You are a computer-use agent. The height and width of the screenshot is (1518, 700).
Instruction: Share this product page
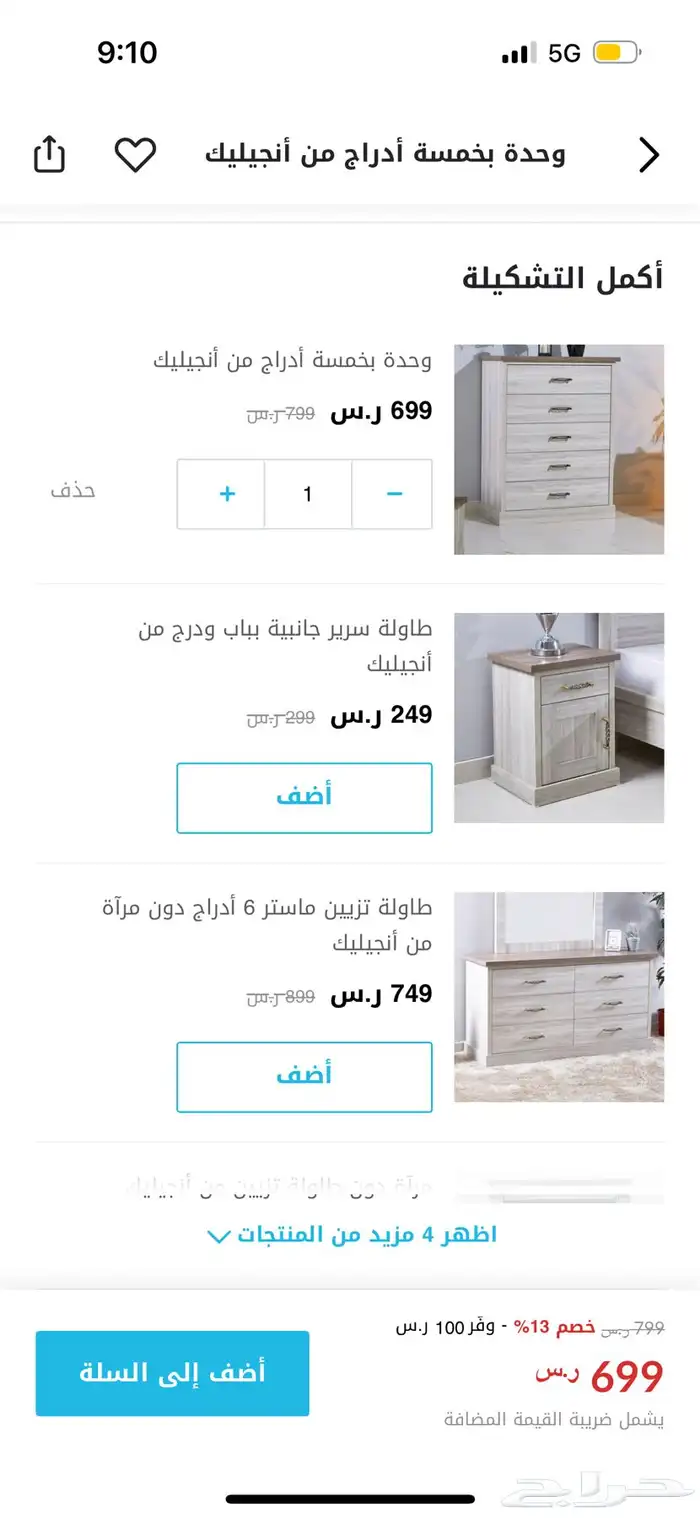pos(49,154)
